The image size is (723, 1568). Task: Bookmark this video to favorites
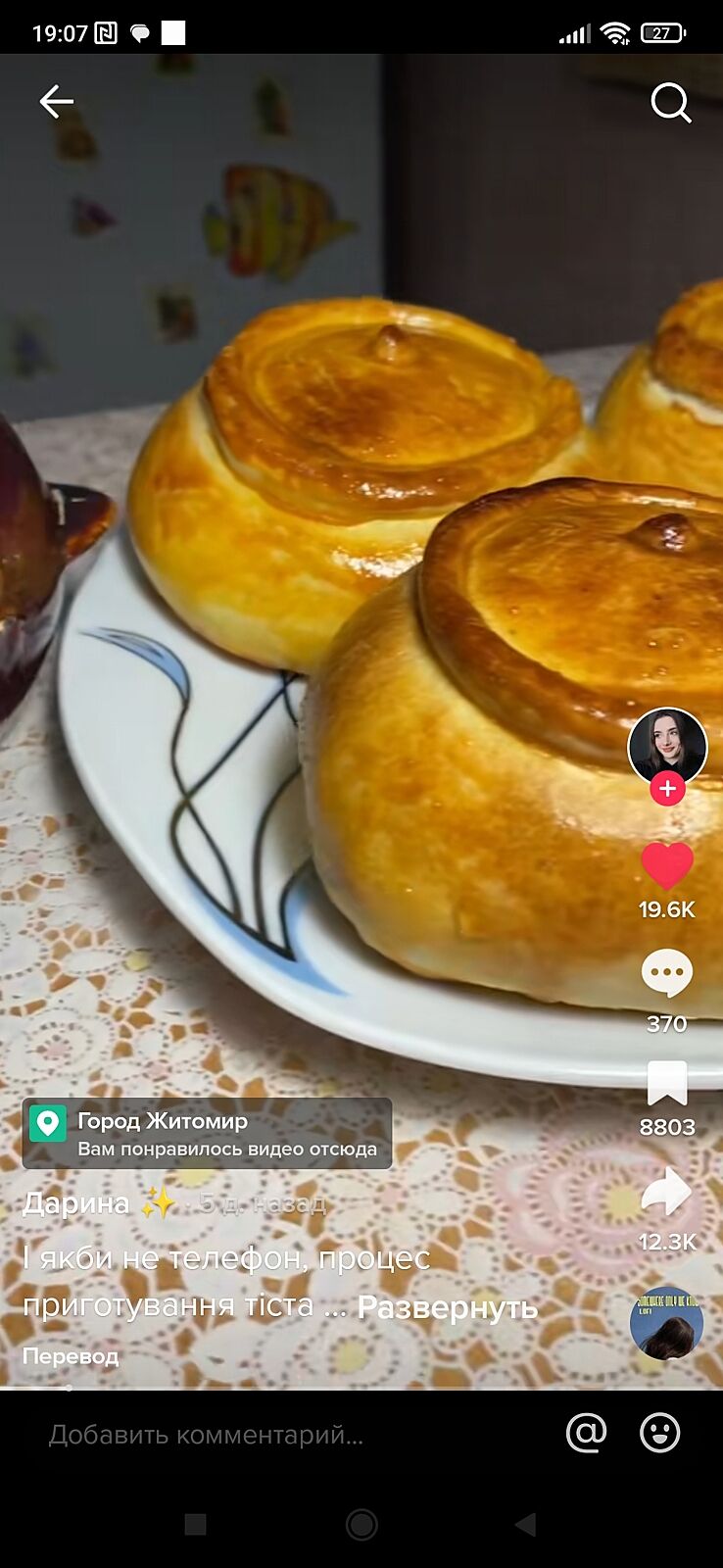click(x=666, y=1084)
